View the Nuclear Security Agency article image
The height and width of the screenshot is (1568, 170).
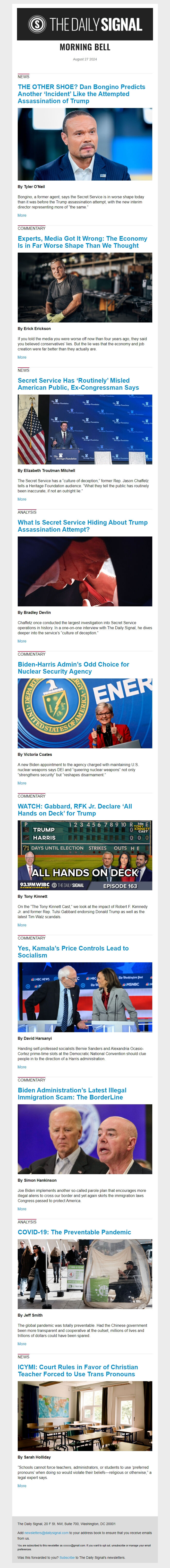[85, 713]
